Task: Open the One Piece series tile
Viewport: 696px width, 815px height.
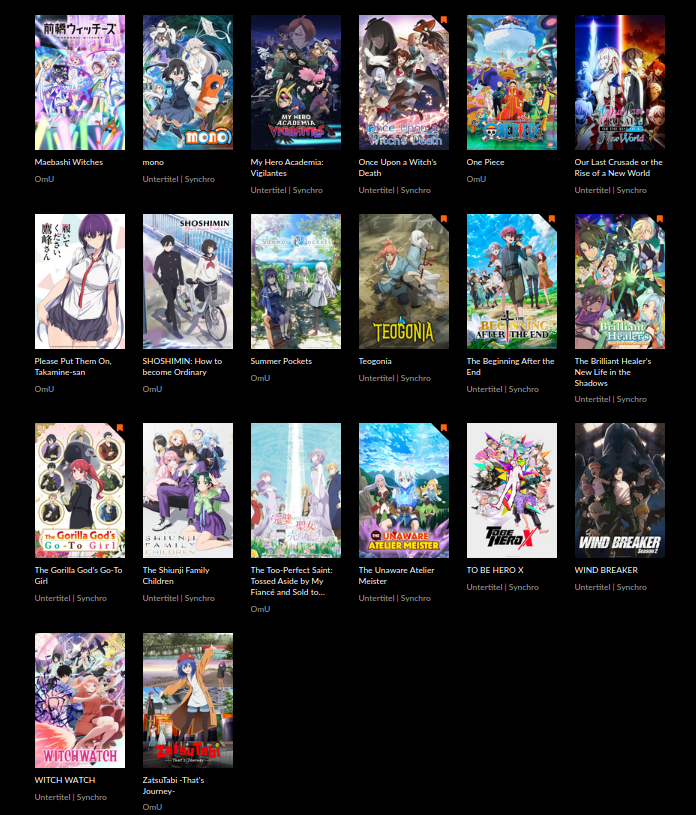Action: coord(512,82)
